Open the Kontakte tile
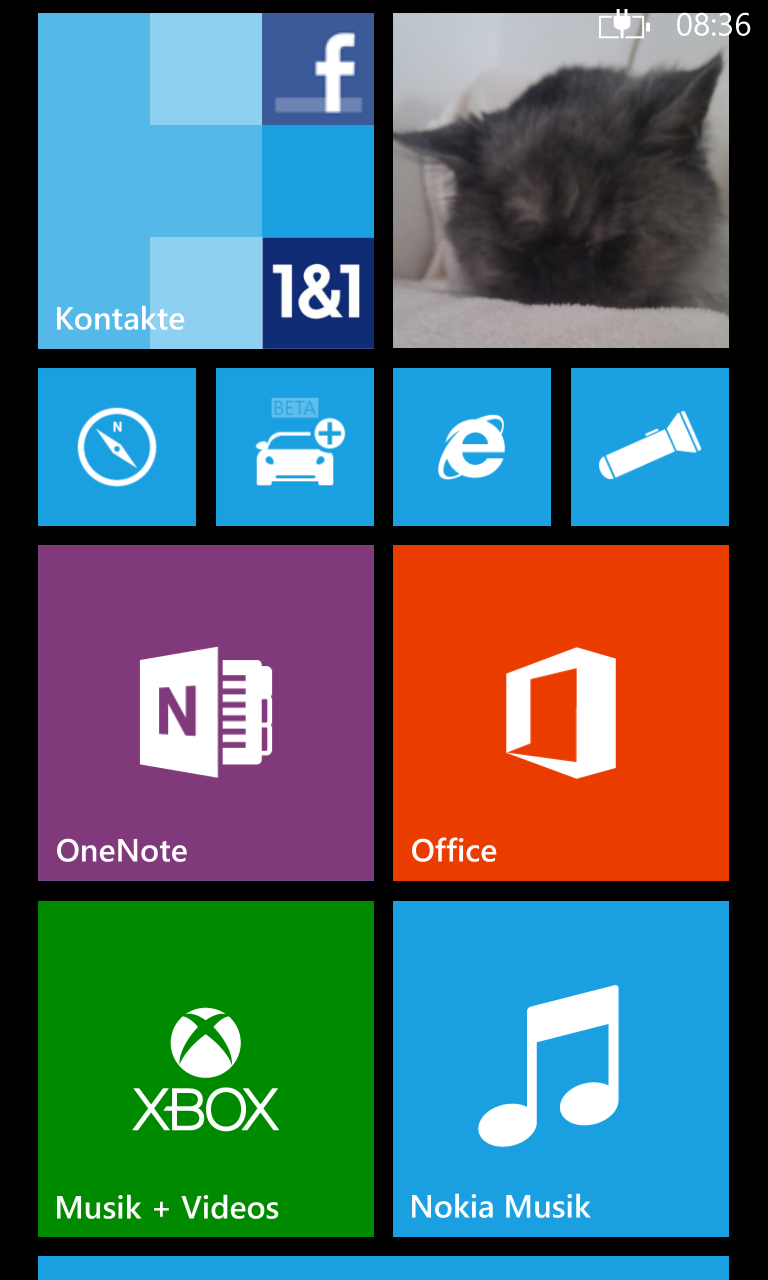 tap(206, 181)
